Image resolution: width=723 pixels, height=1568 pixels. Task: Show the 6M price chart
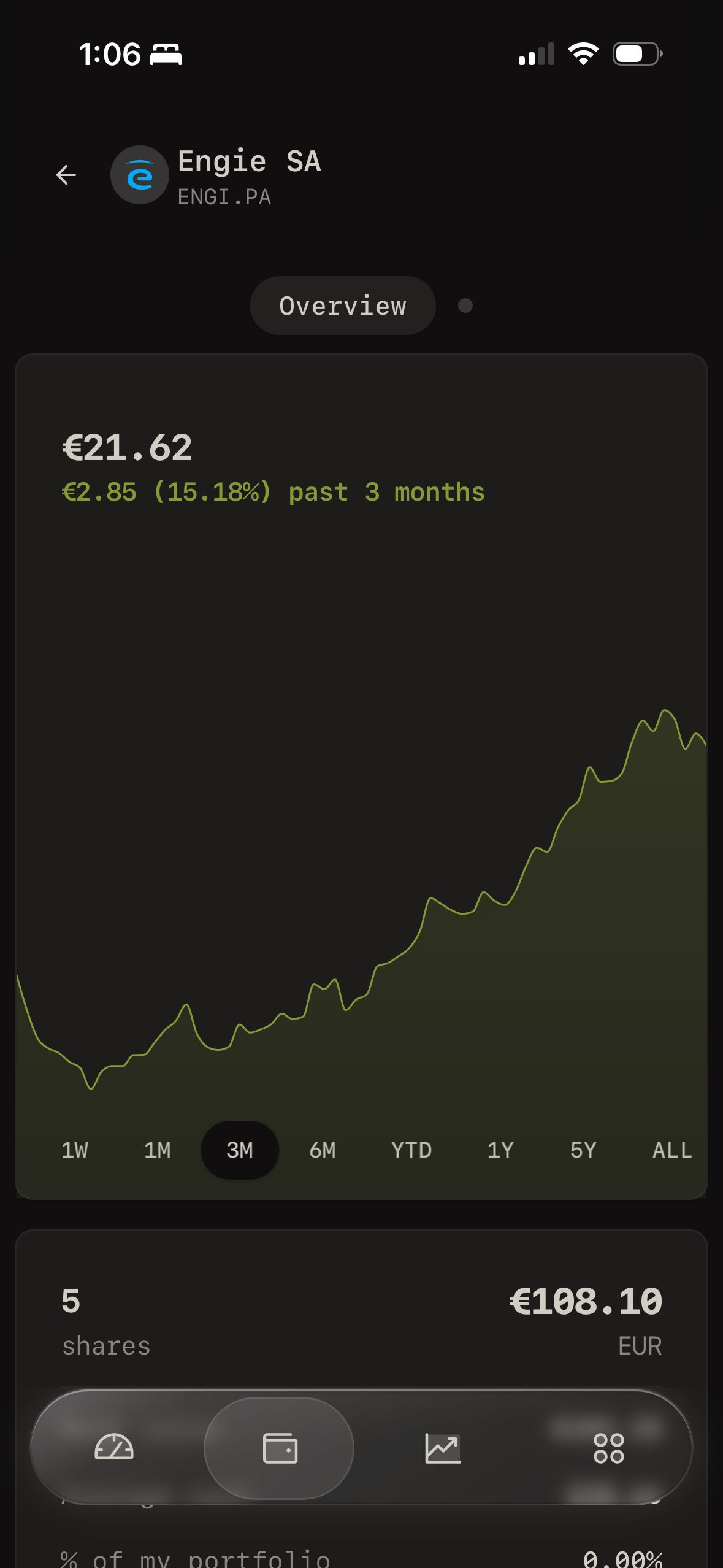[x=323, y=1150]
